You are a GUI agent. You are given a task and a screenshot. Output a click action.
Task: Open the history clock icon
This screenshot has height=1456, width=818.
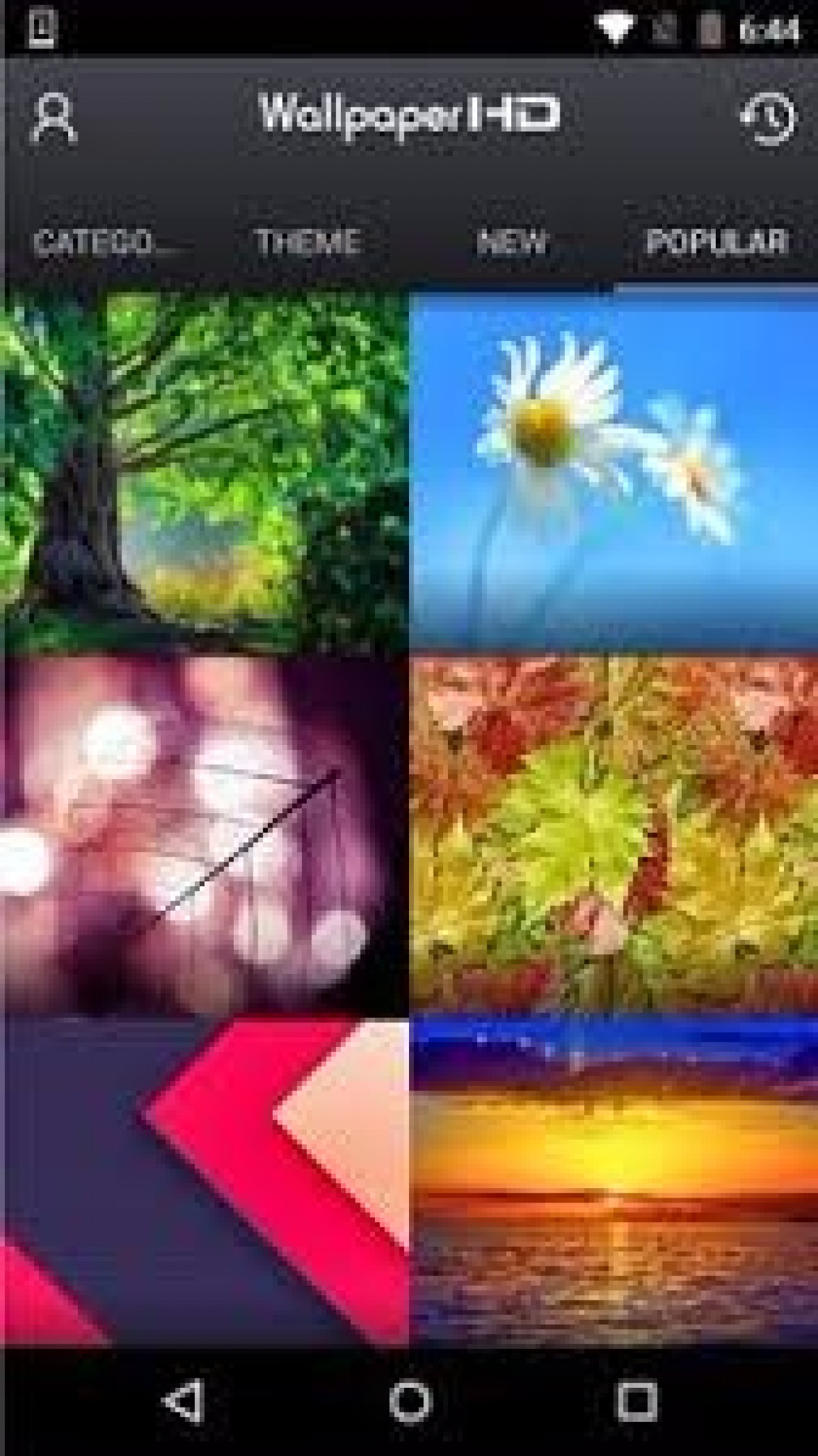click(x=768, y=119)
